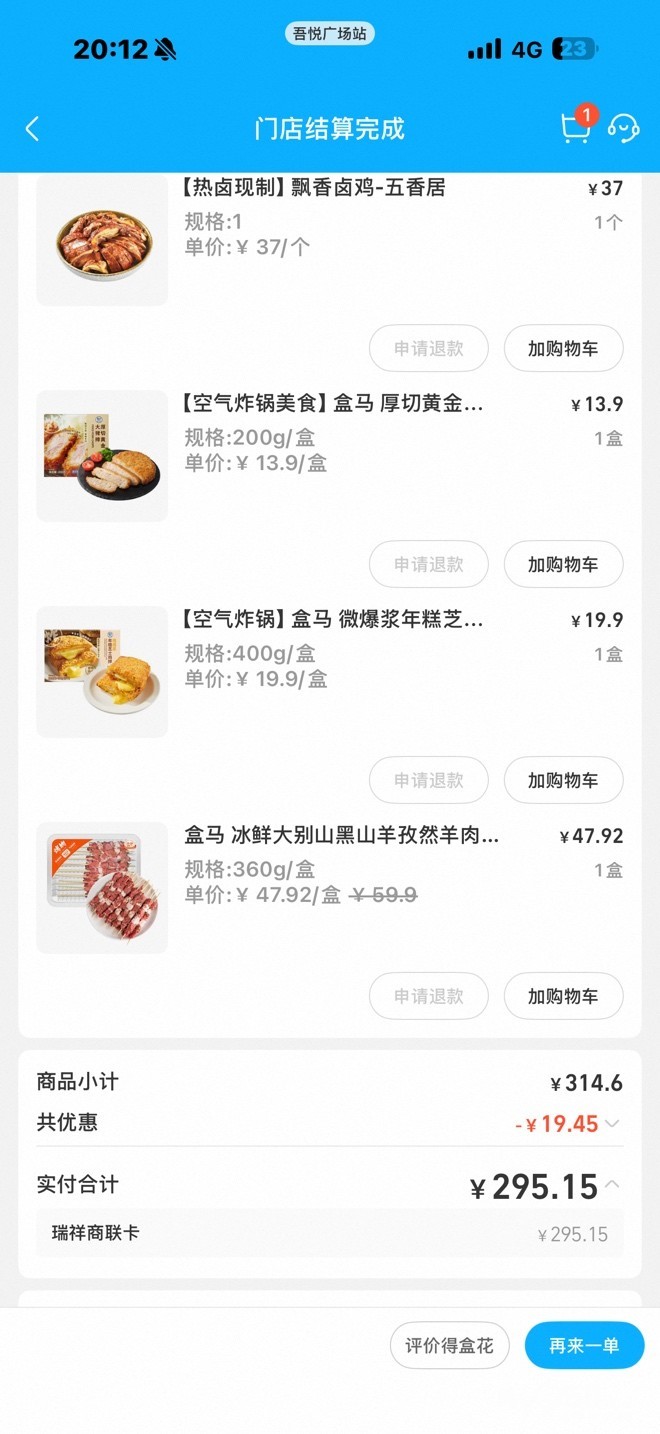Add 飘香卤鸡-五香居 to cart again

point(563,349)
